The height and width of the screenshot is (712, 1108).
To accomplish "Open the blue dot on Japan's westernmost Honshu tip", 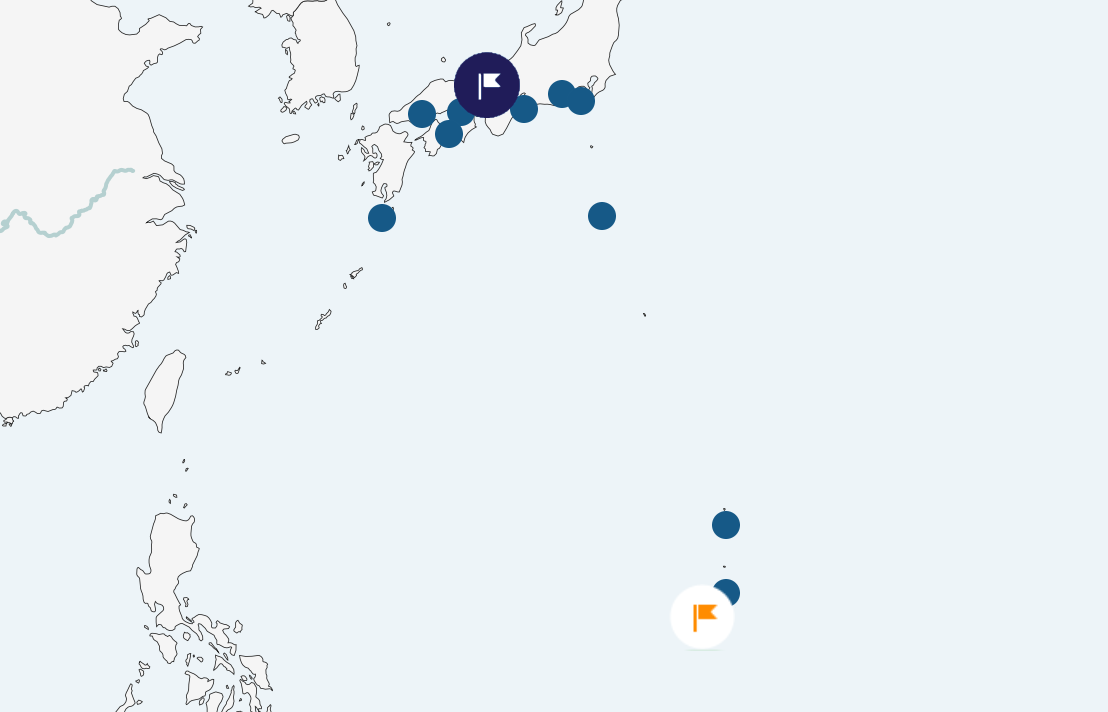I will pyautogui.click(x=422, y=114).
